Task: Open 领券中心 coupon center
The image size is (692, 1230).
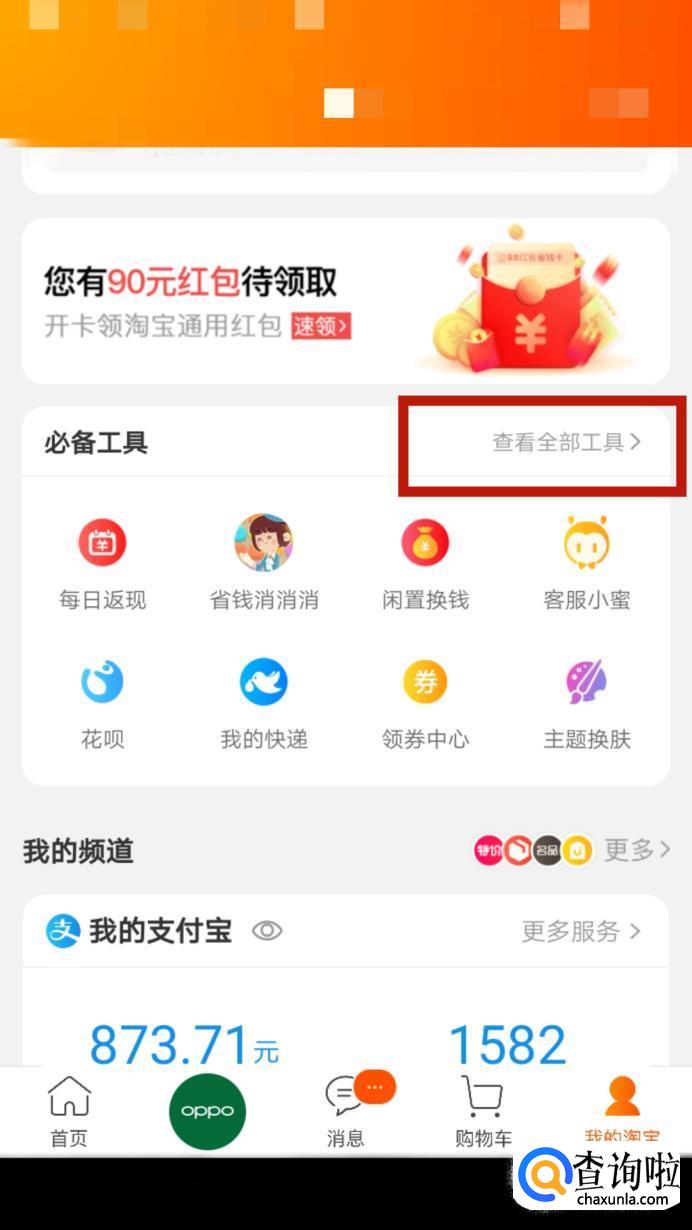Action: click(425, 701)
